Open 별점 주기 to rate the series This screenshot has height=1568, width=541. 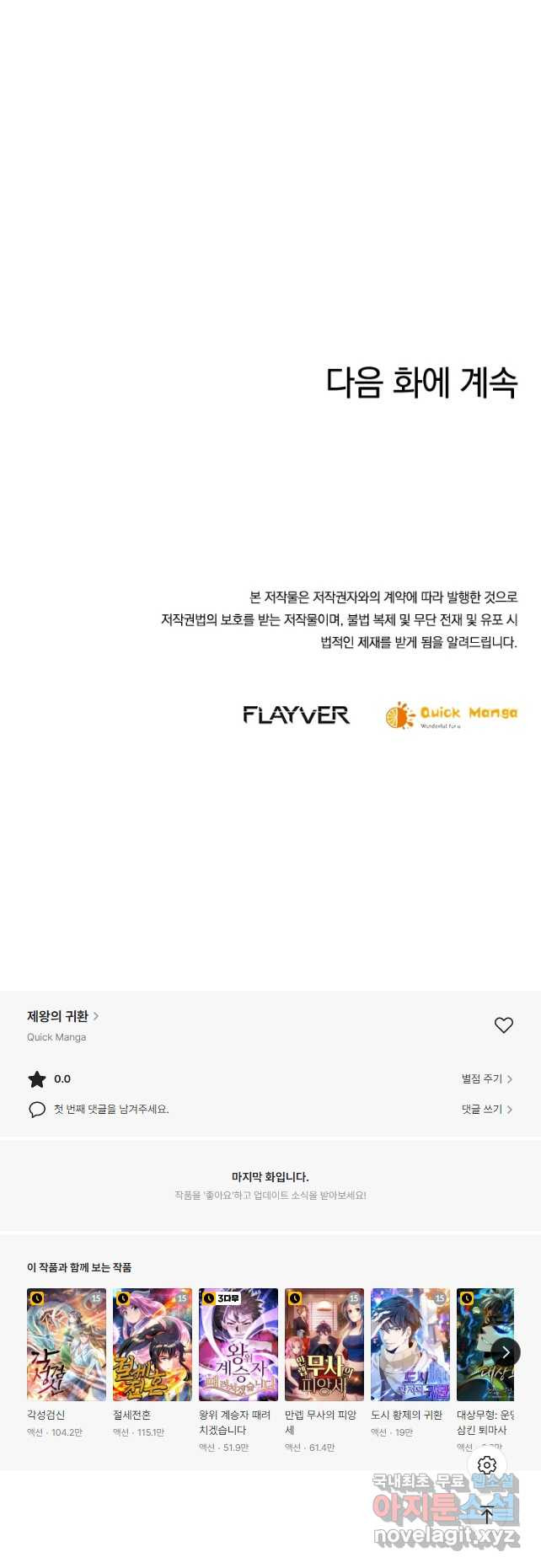click(486, 1078)
